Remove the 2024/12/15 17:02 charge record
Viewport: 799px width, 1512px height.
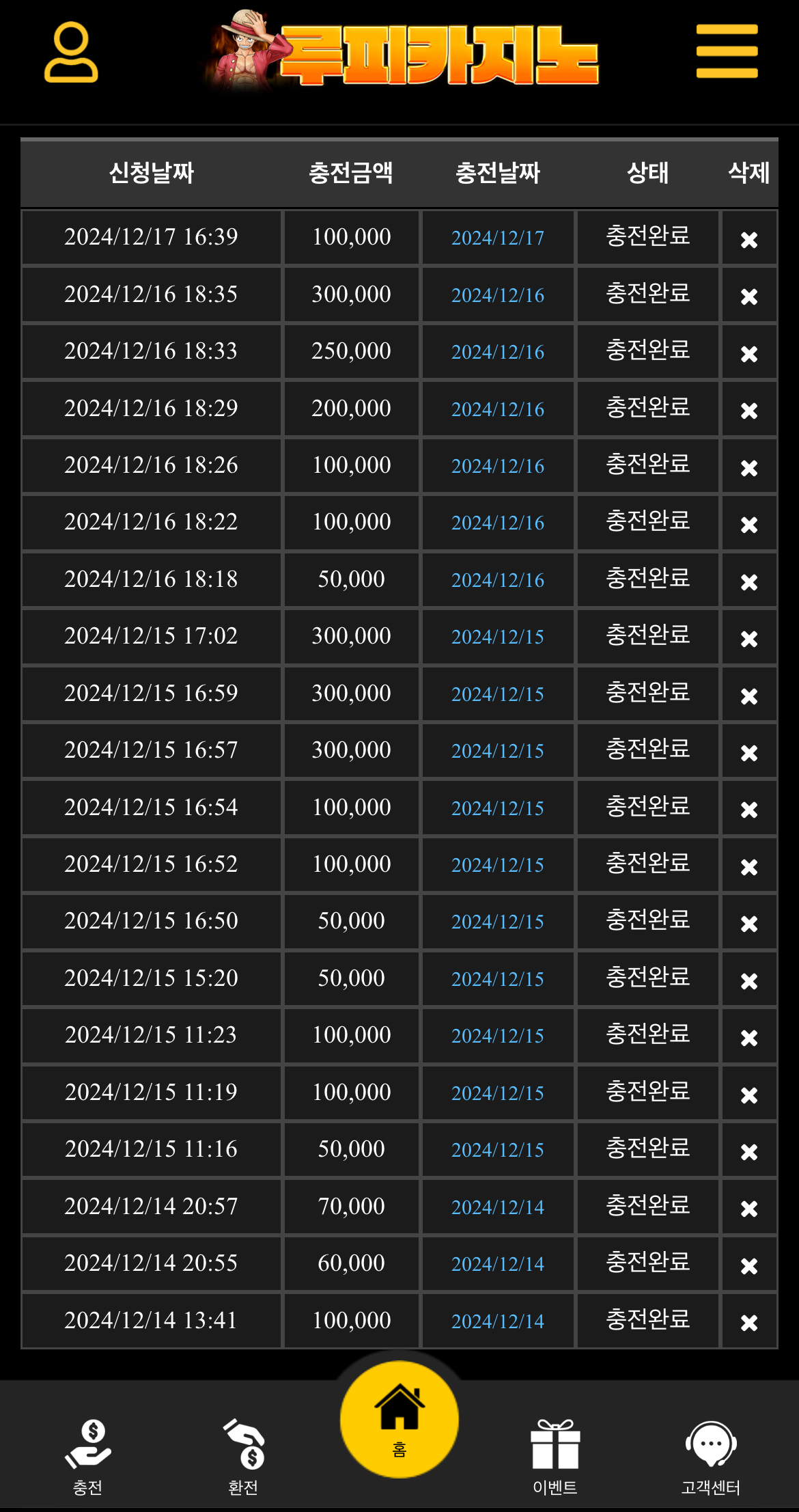click(x=749, y=638)
